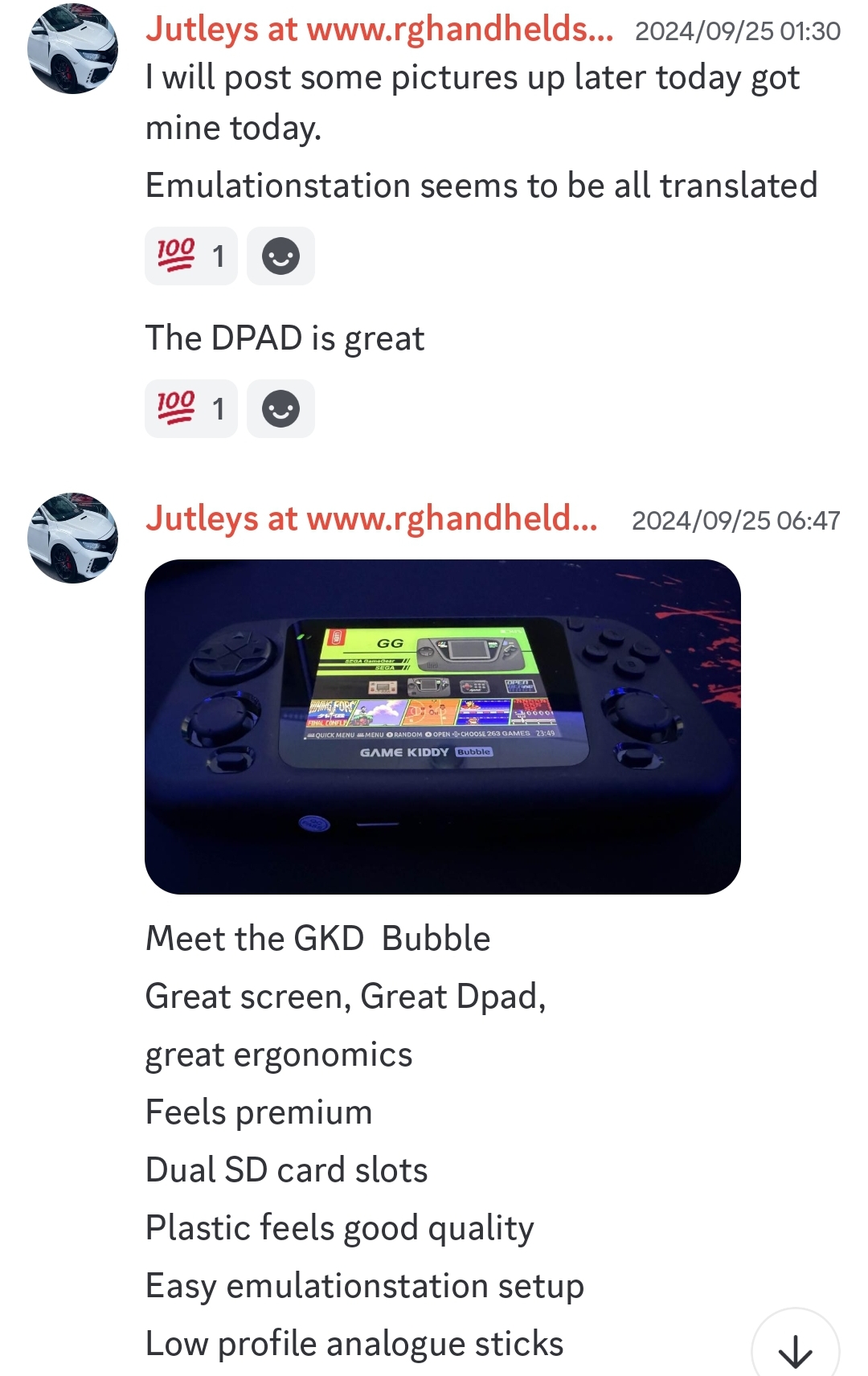The width and height of the screenshot is (868, 1376).
Task: Open Jutleys' username on the 06:47 message
Action: pyautogui.click(x=371, y=518)
